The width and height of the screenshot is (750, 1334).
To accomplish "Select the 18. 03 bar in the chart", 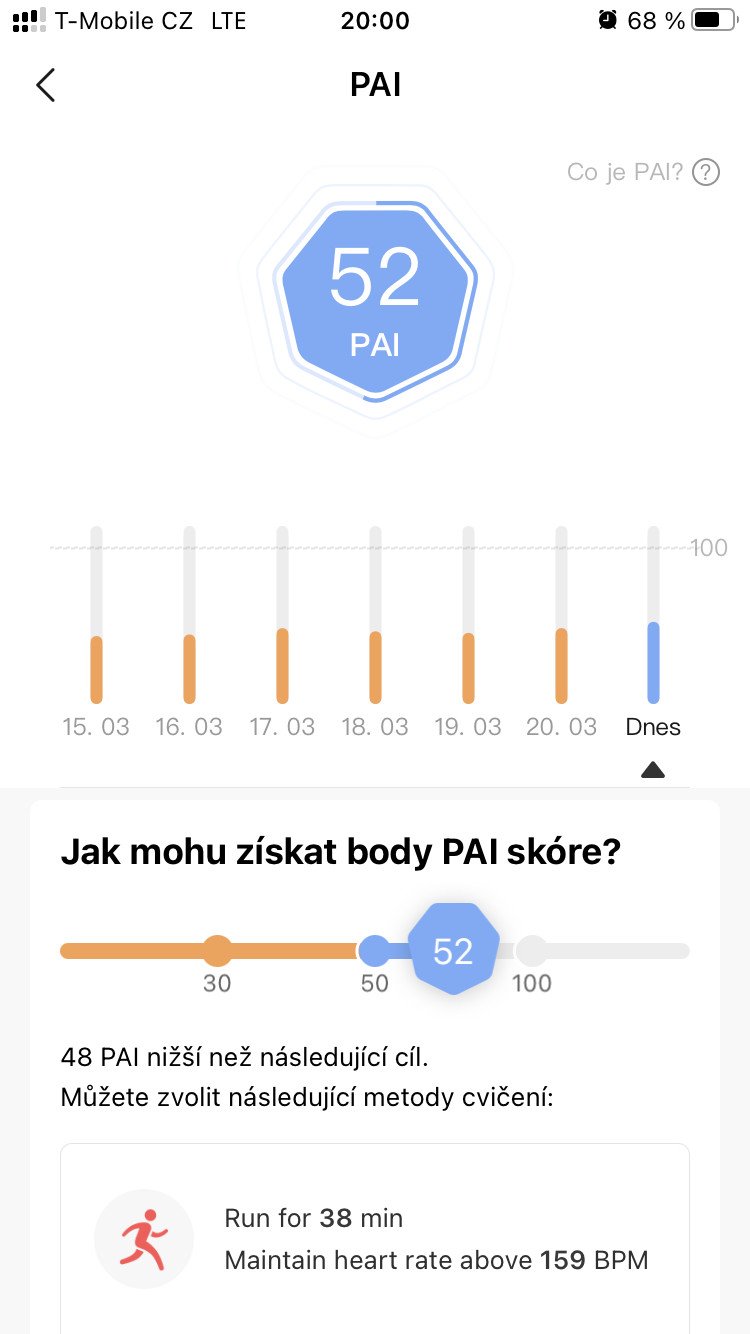I will (x=375, y=615).
